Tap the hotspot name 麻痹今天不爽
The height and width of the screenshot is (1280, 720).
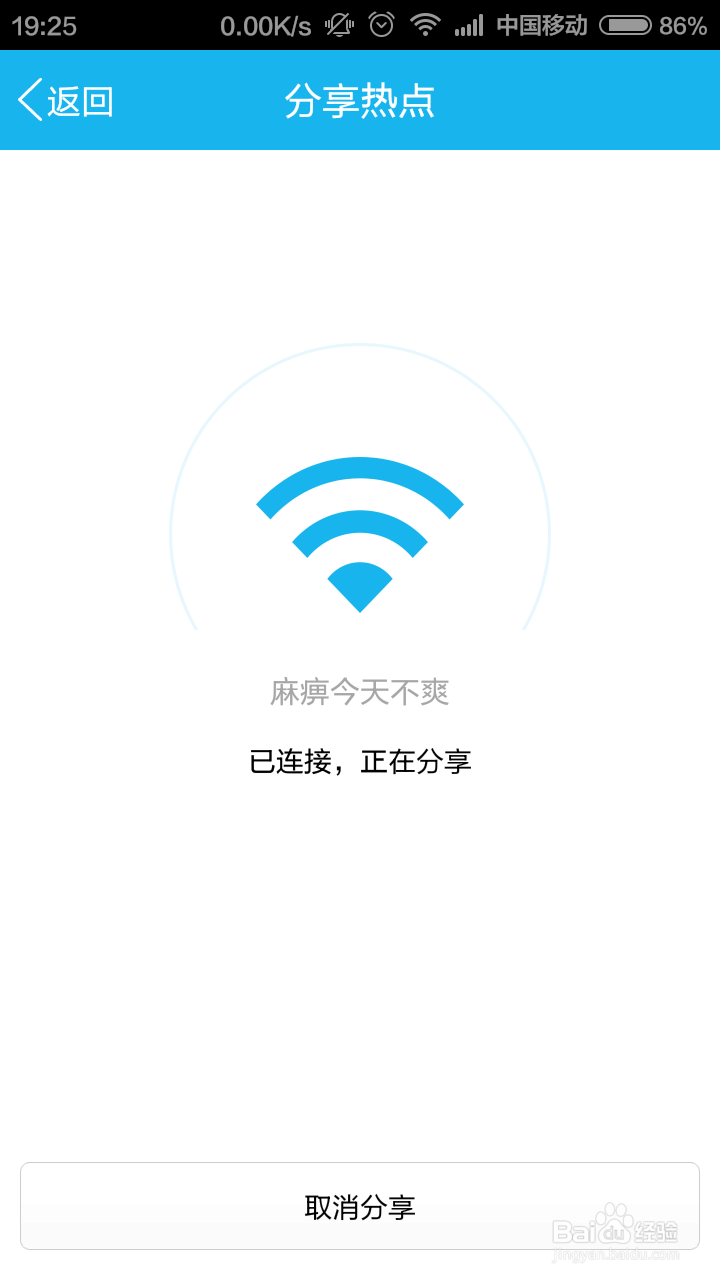(360, 692)
